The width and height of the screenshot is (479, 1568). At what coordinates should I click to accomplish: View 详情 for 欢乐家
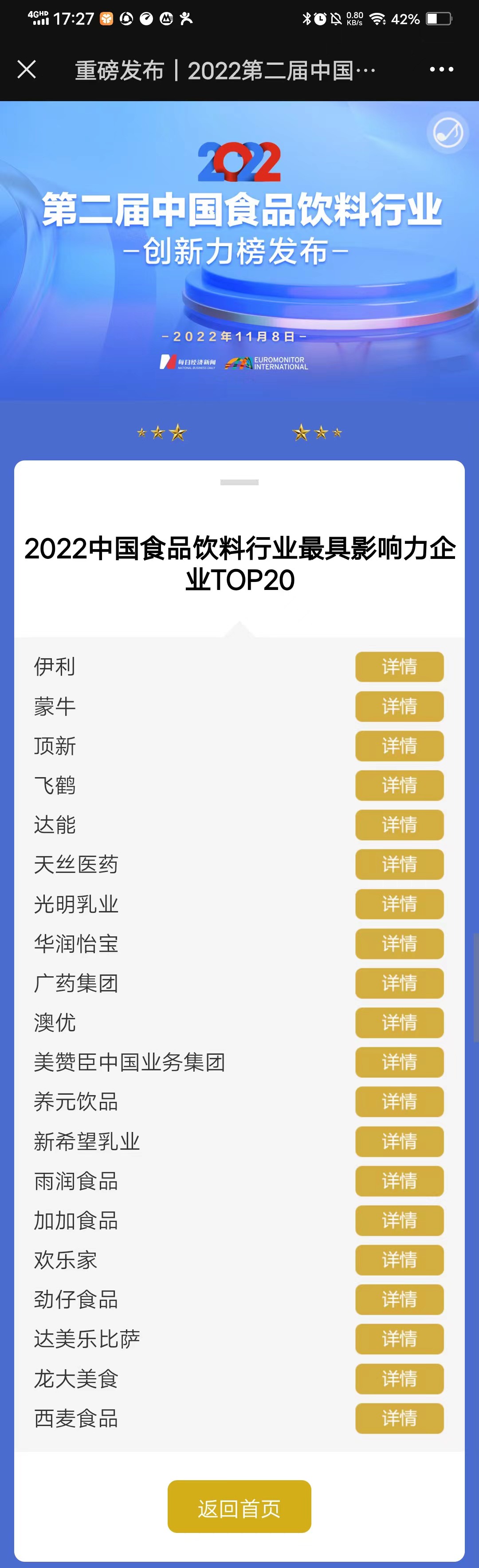click(x=399, y=1260)
